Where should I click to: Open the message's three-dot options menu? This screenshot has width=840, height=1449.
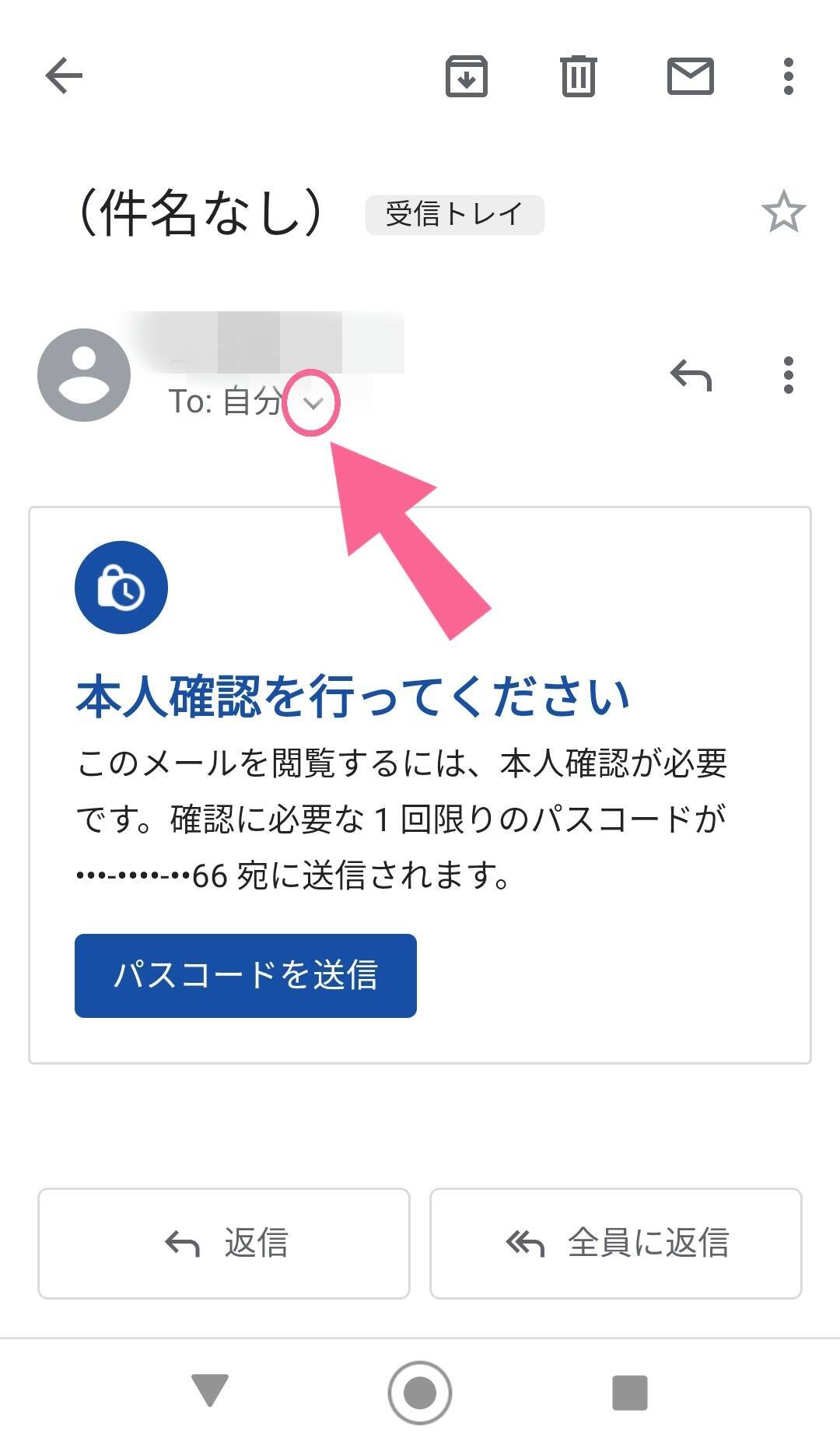[788, 375]
